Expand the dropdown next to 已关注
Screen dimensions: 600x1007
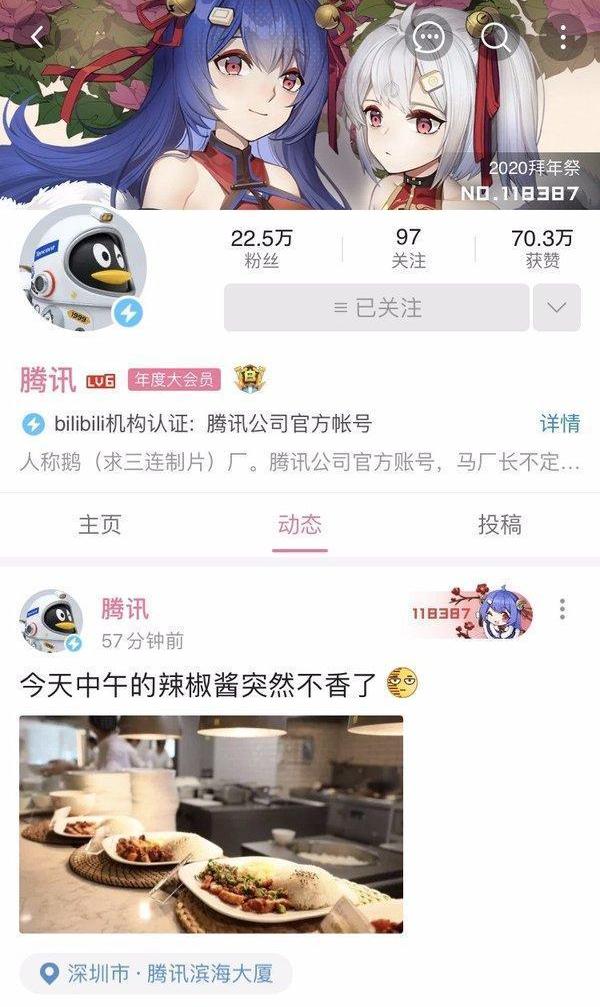pos(557,308)
